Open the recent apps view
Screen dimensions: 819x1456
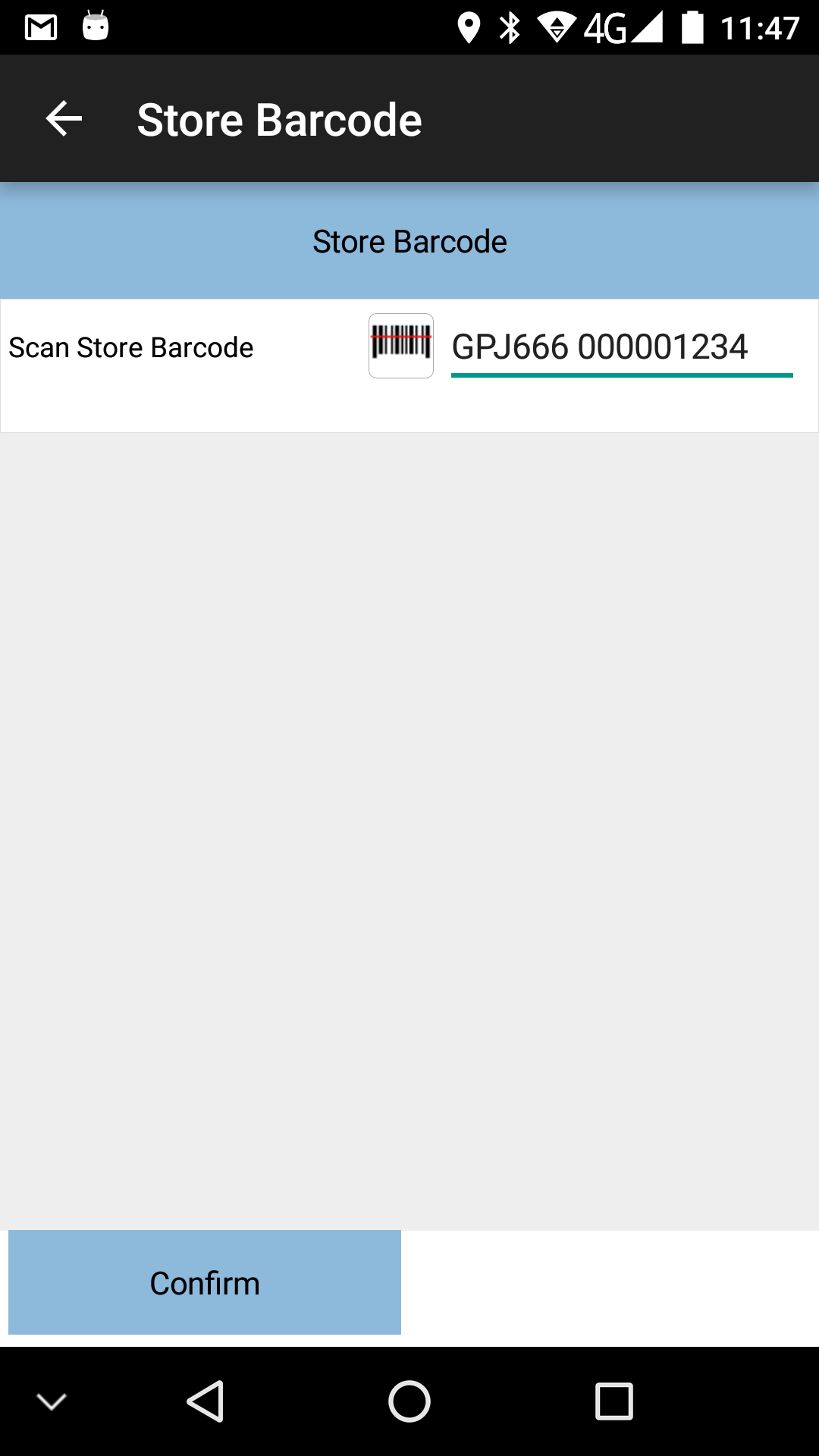tap(614, 1401)
